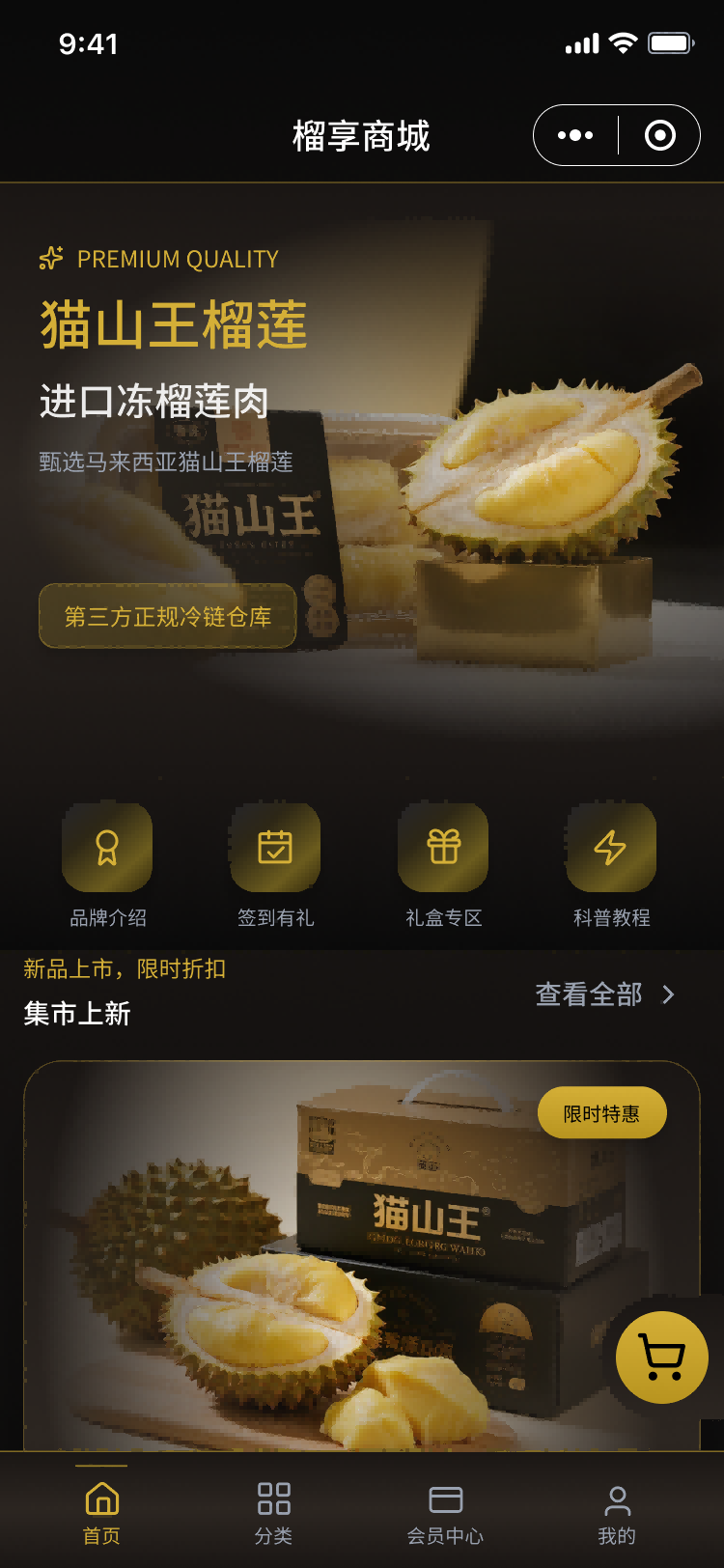View all new arrivals via 查看全部

604,994
